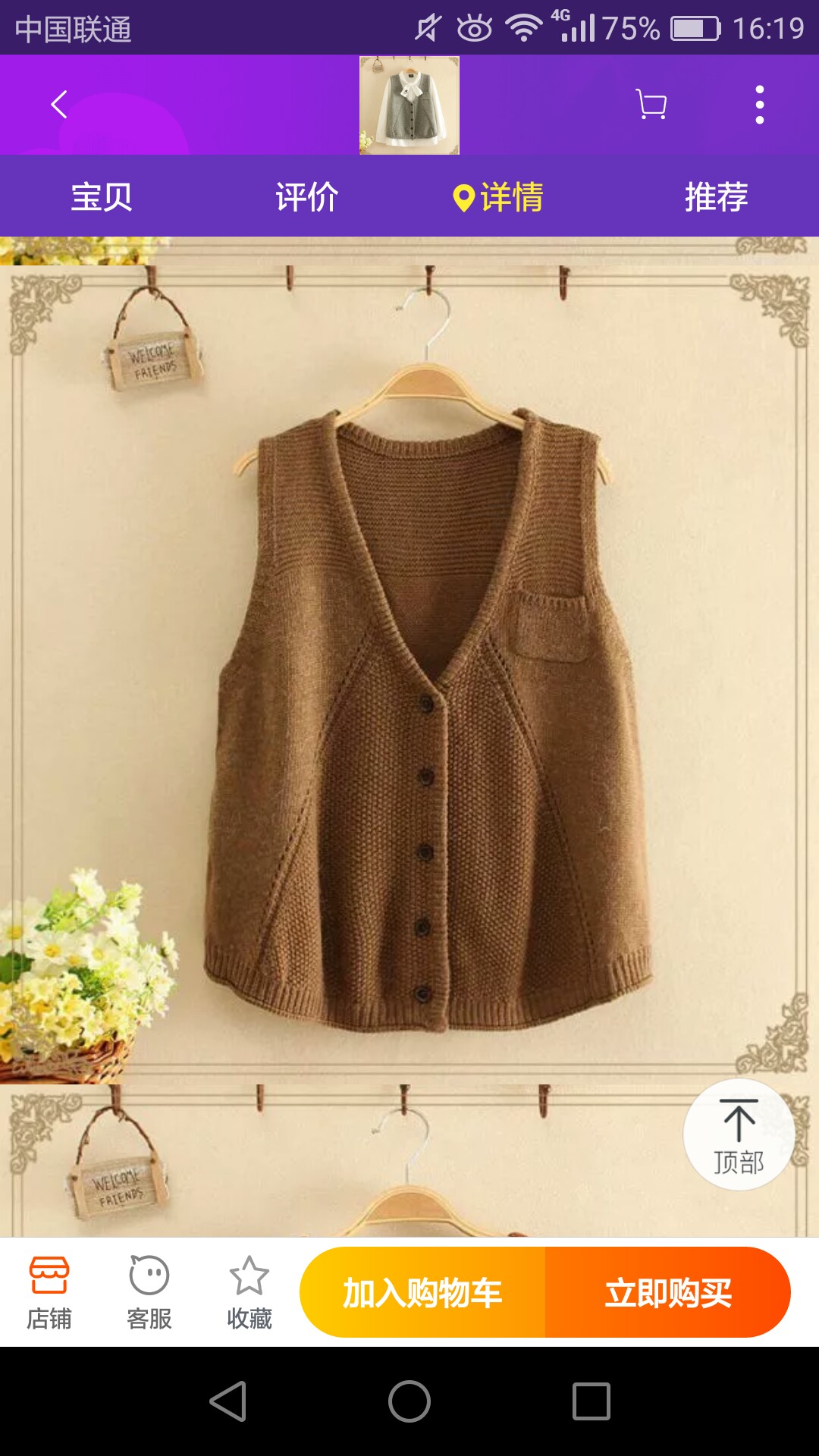Select the 详情 tab
Image resolution: width=819 pixels, height=1456 pixels.
[x=497, y=196]
